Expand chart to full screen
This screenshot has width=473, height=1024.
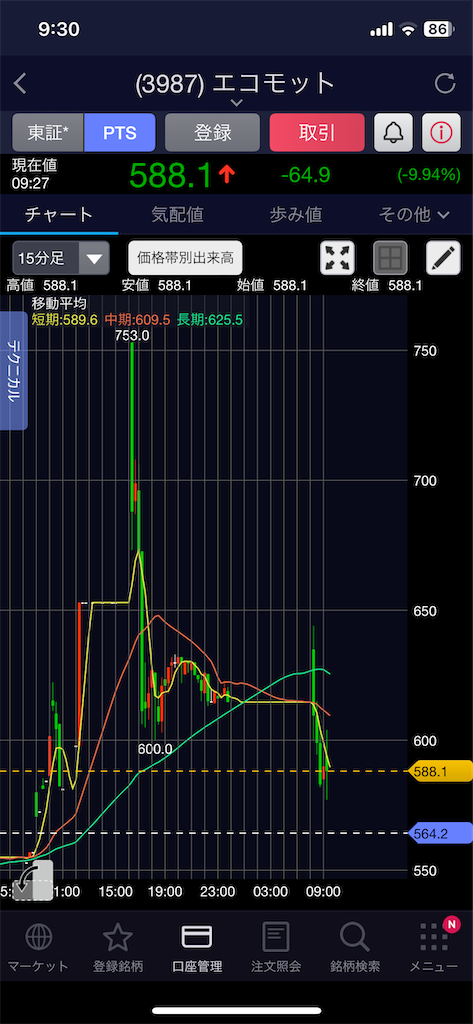pyautogui.click(x=337, y=258)
